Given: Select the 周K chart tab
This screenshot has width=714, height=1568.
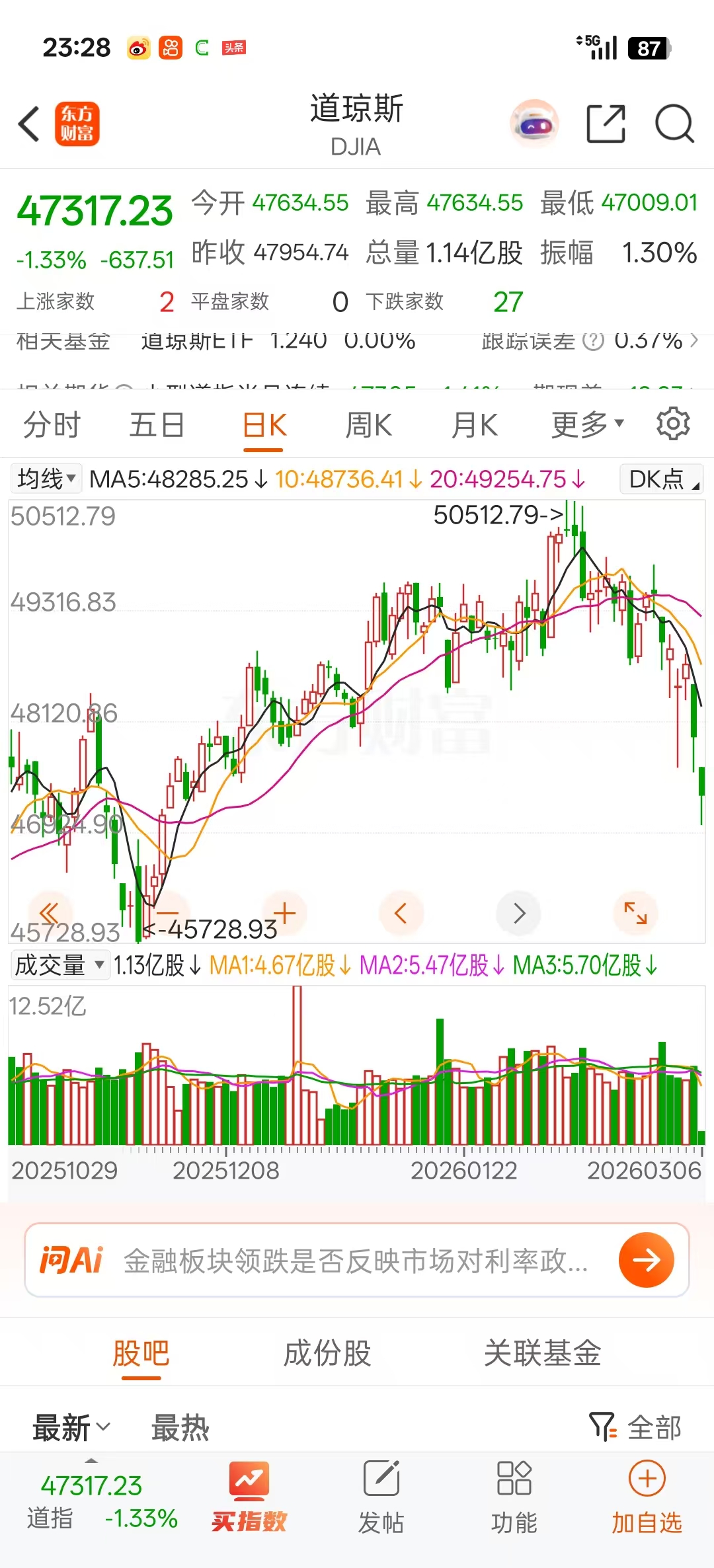Looking at the screenshot, I should coord(368,425).
